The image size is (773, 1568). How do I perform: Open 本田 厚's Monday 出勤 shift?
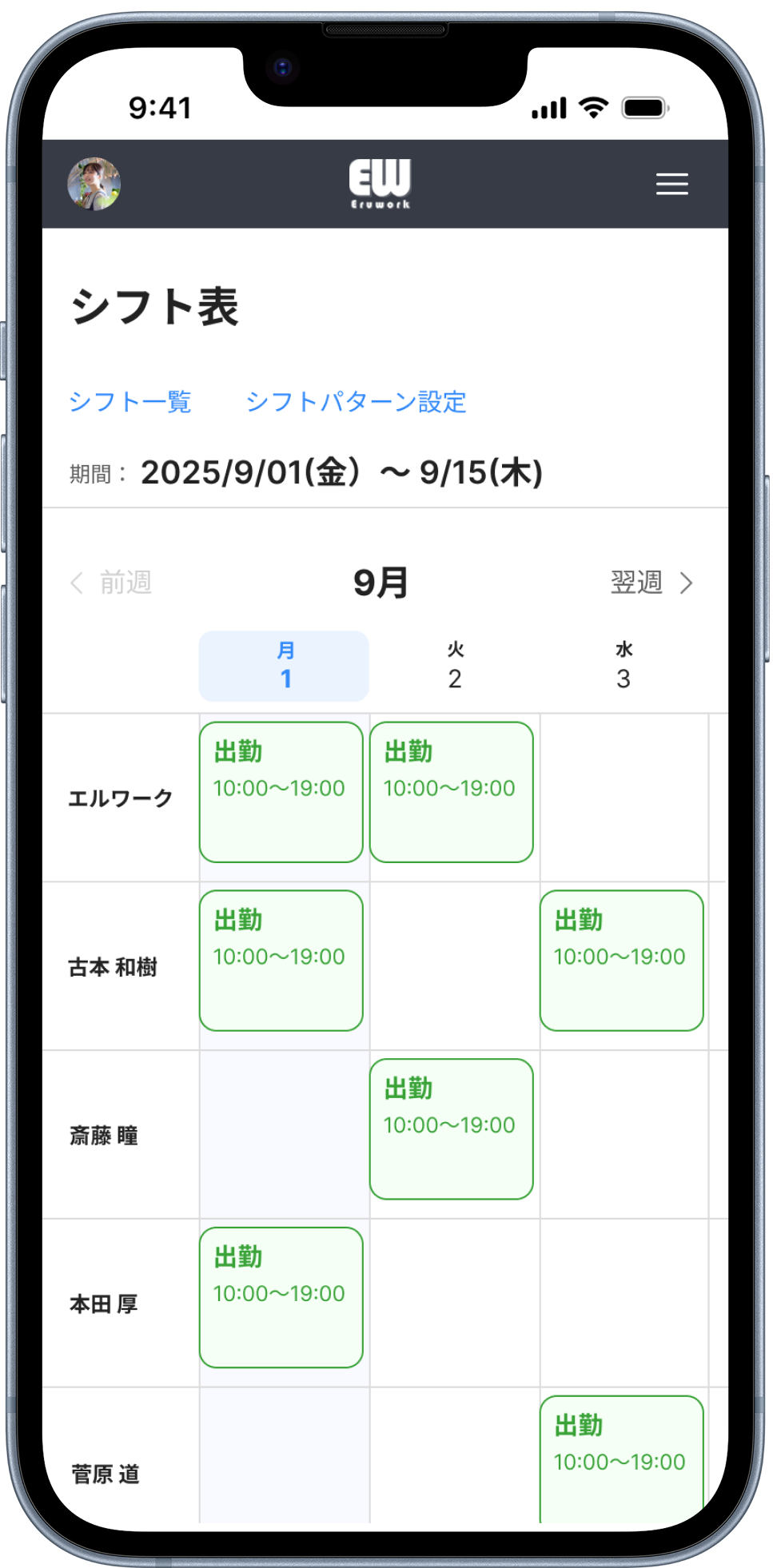[x=281, y=1297]
